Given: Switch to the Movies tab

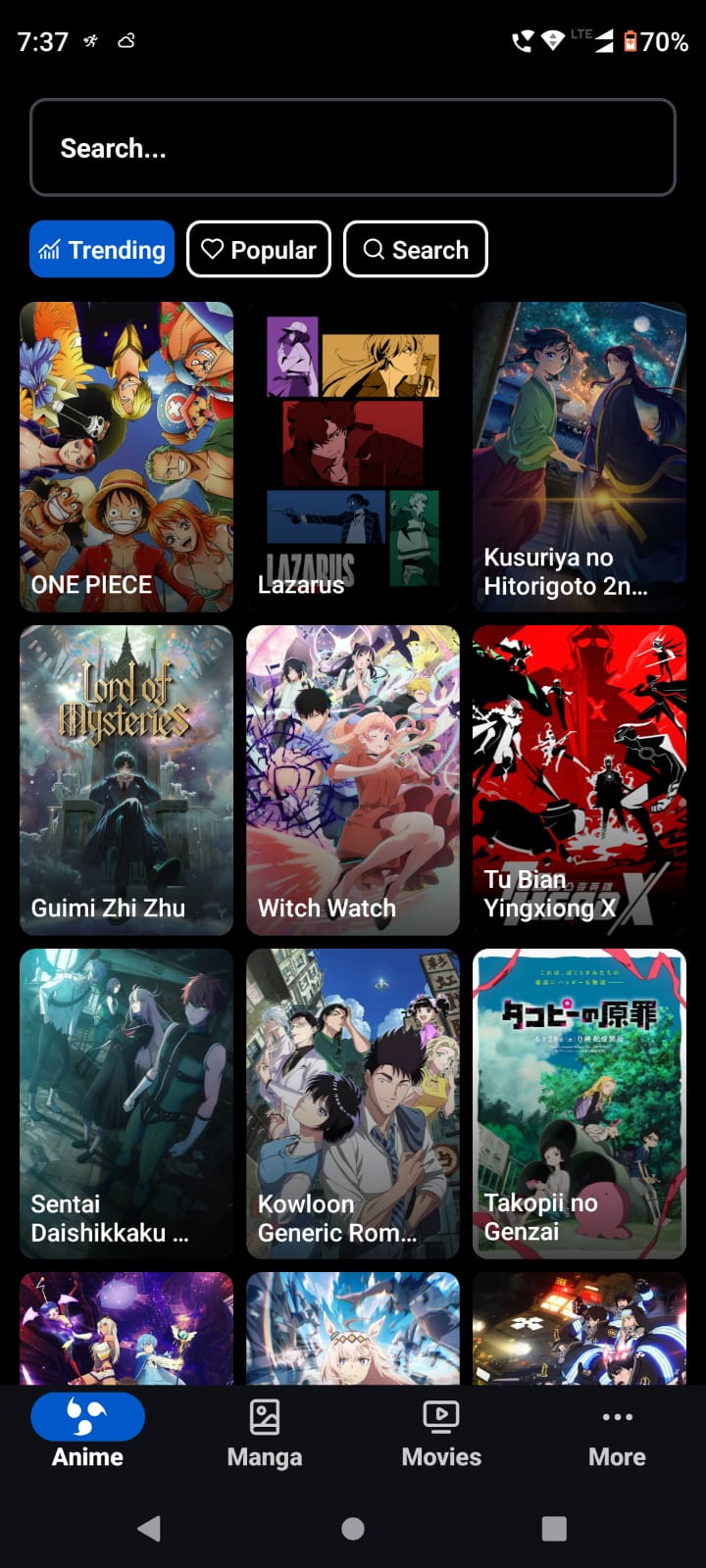Looking at the screenshot, I should tap(441, 1433).
